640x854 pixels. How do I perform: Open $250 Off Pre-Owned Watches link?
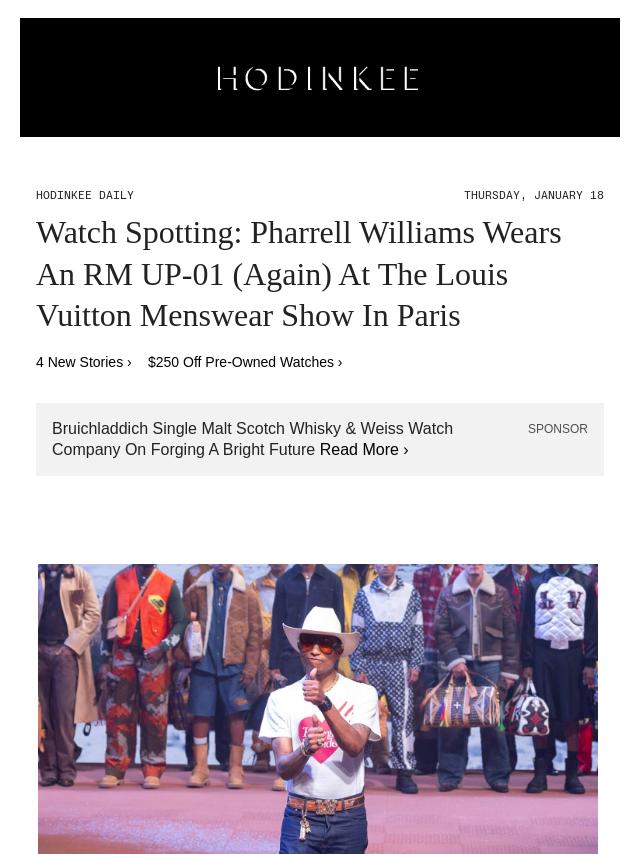(244, 362)
